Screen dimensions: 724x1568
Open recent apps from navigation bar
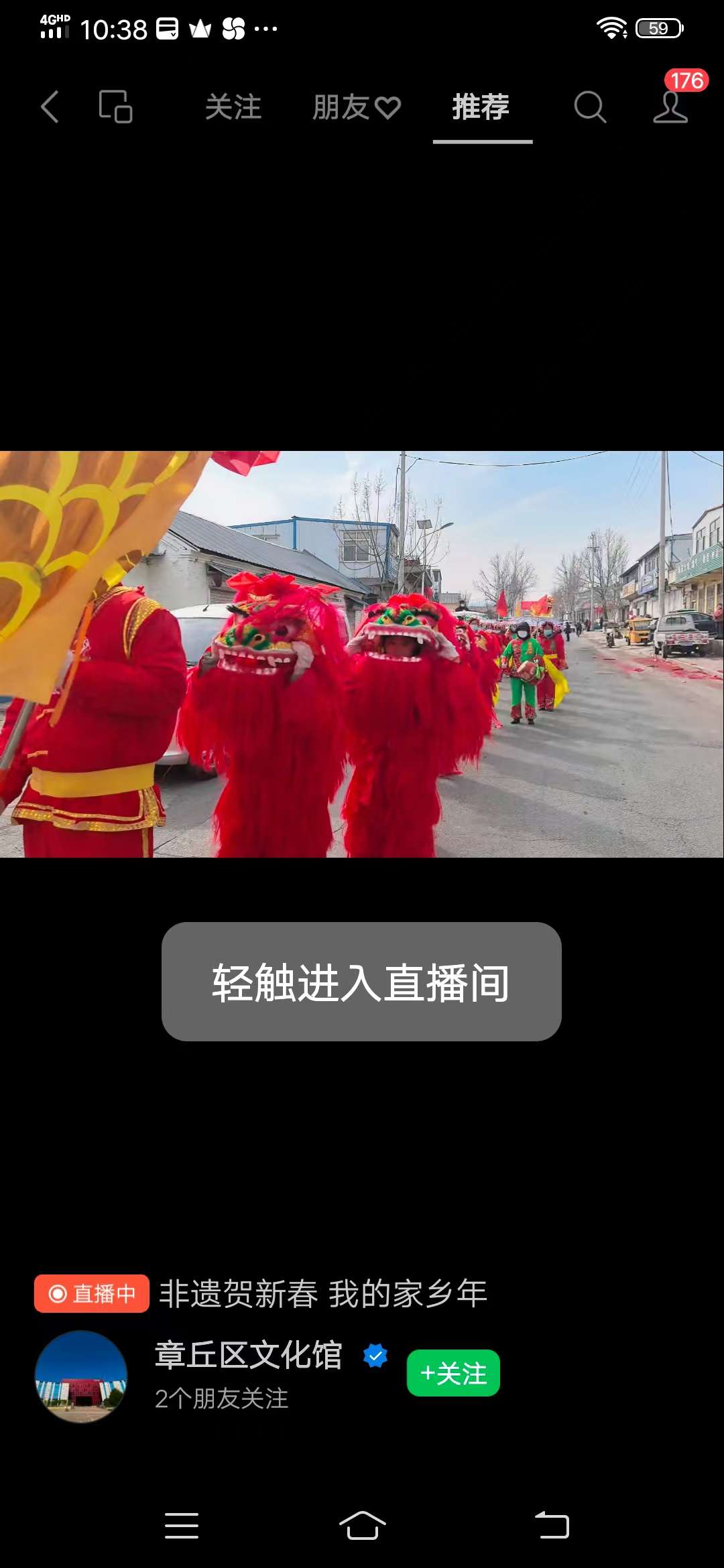click(x=182, y=1526)
